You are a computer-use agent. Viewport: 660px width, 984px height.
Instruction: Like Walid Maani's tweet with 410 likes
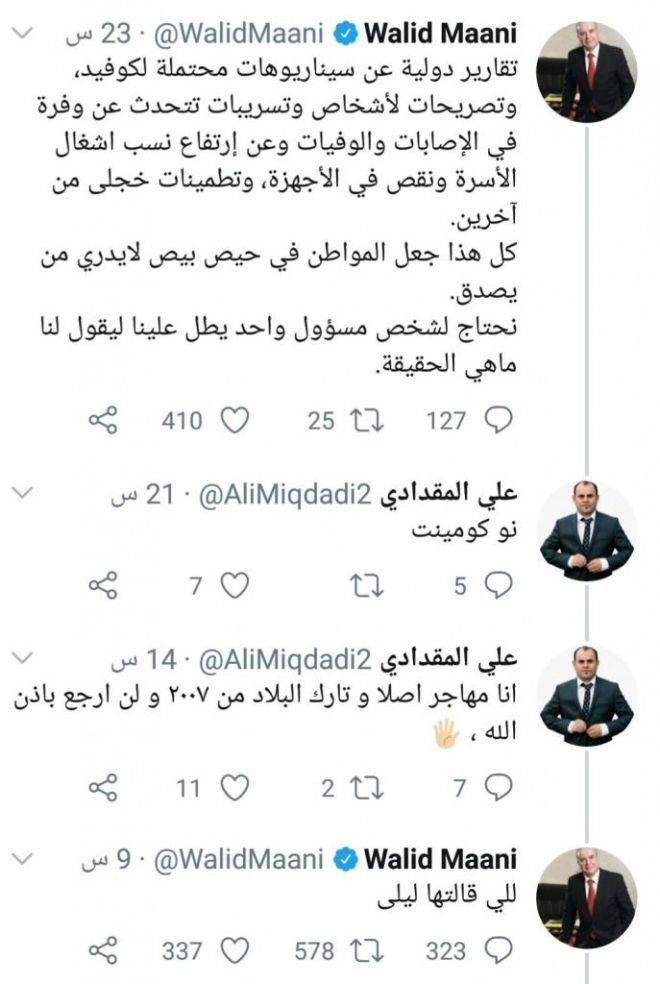[233, 421]
